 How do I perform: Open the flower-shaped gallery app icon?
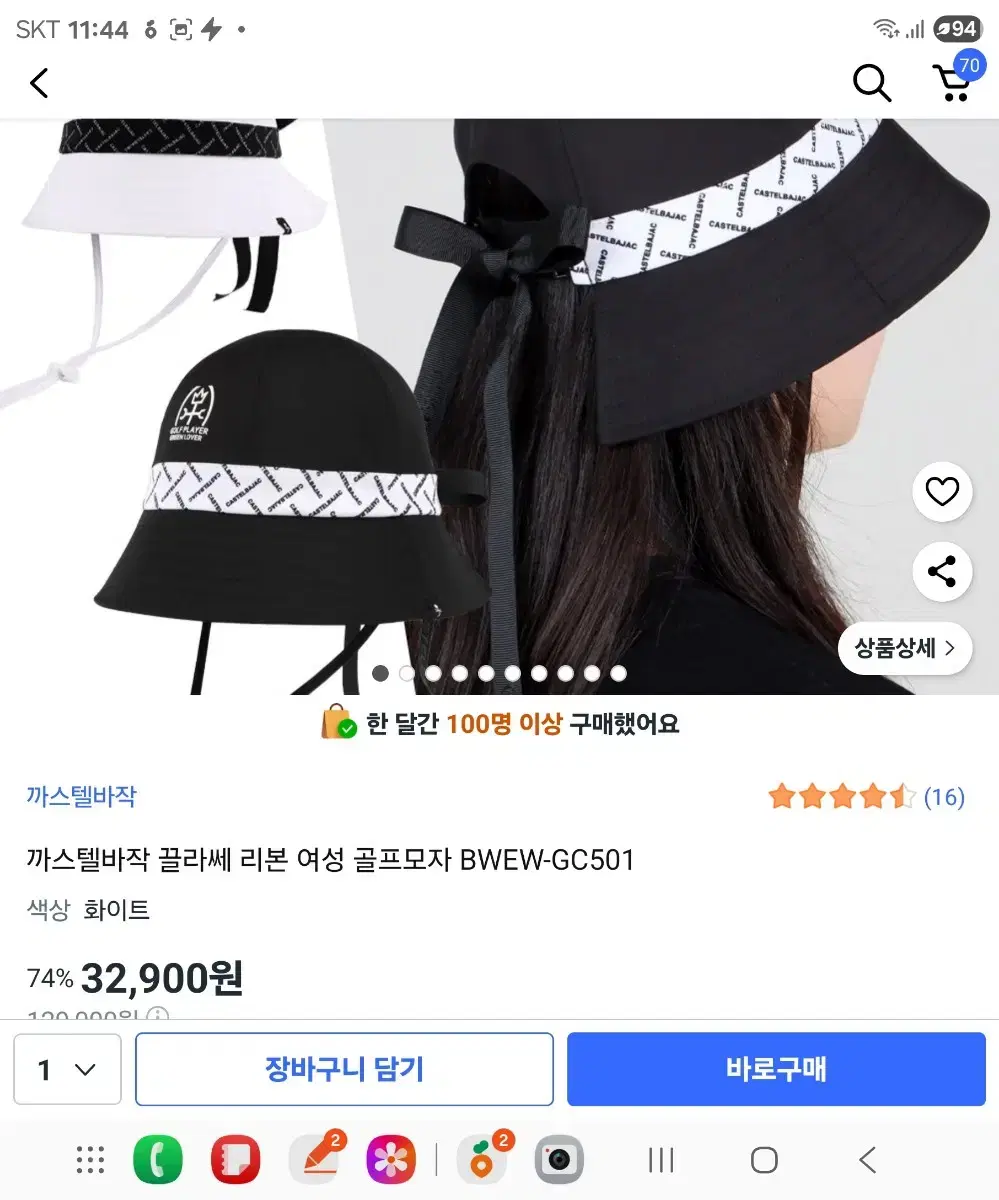[x=390, y=1160]
